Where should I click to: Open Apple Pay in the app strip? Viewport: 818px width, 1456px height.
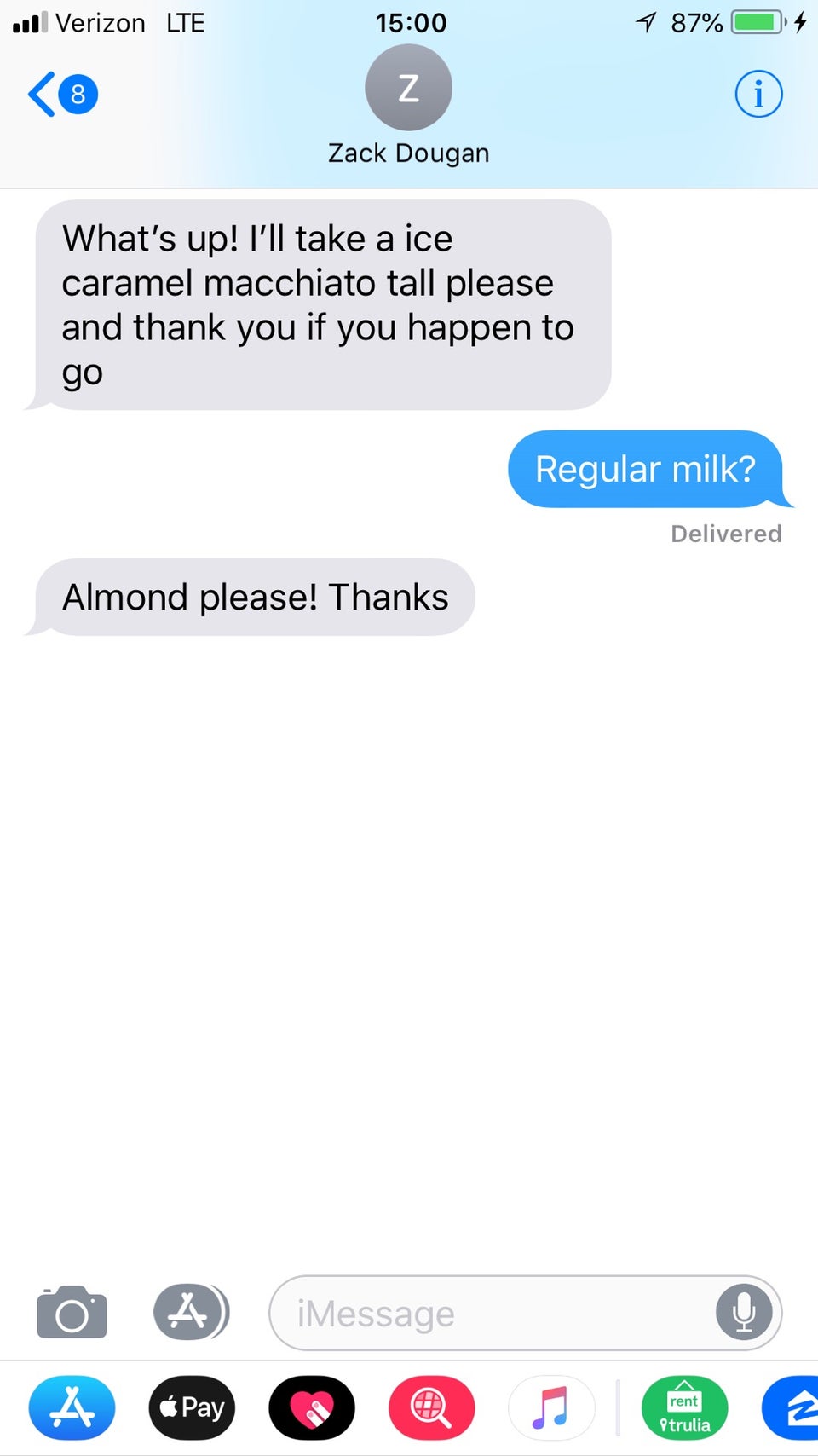192,1407
